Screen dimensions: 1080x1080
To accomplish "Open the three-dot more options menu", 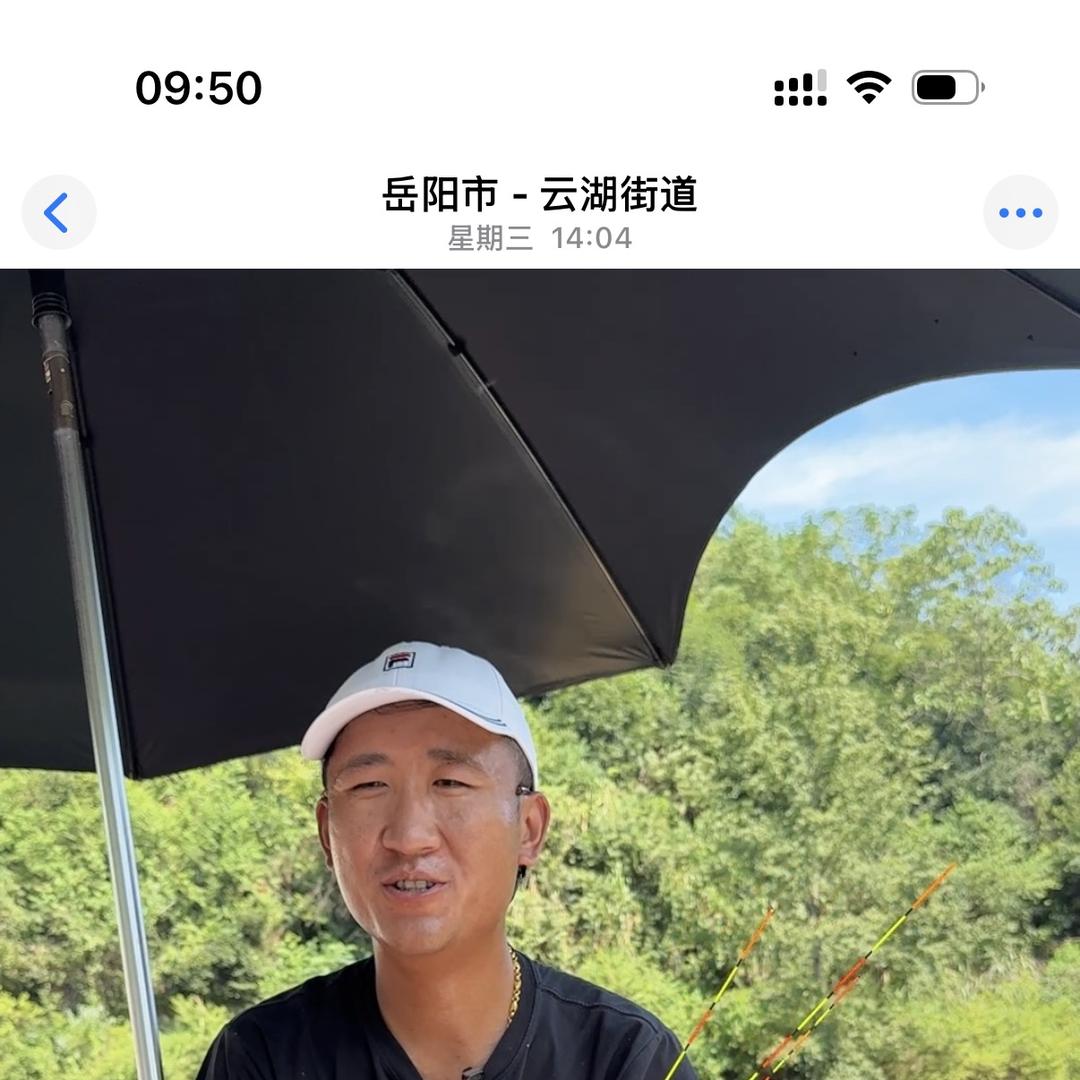I will 1020,212.
